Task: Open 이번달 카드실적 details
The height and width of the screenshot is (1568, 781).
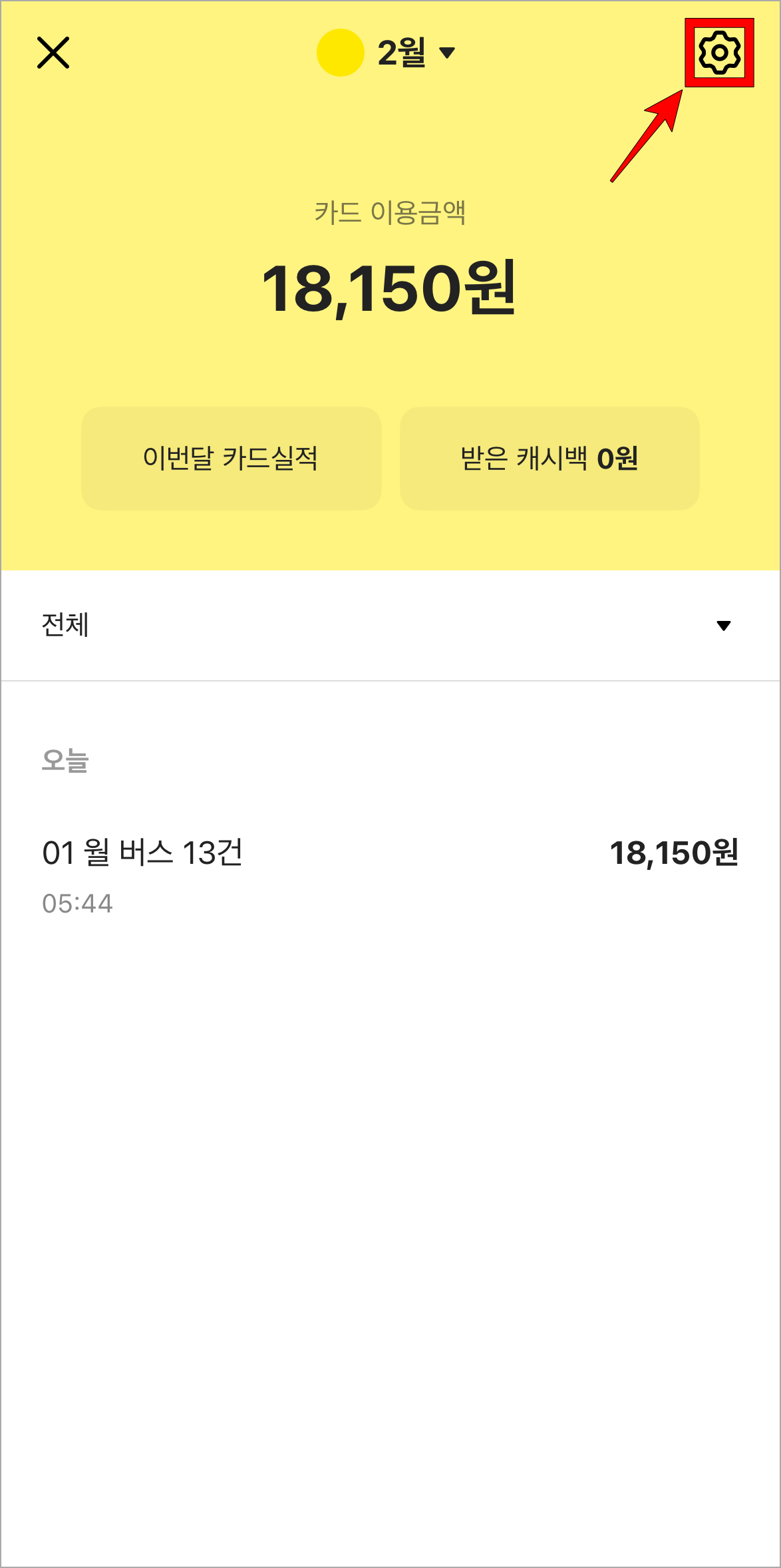Action: tap(232, 457)
